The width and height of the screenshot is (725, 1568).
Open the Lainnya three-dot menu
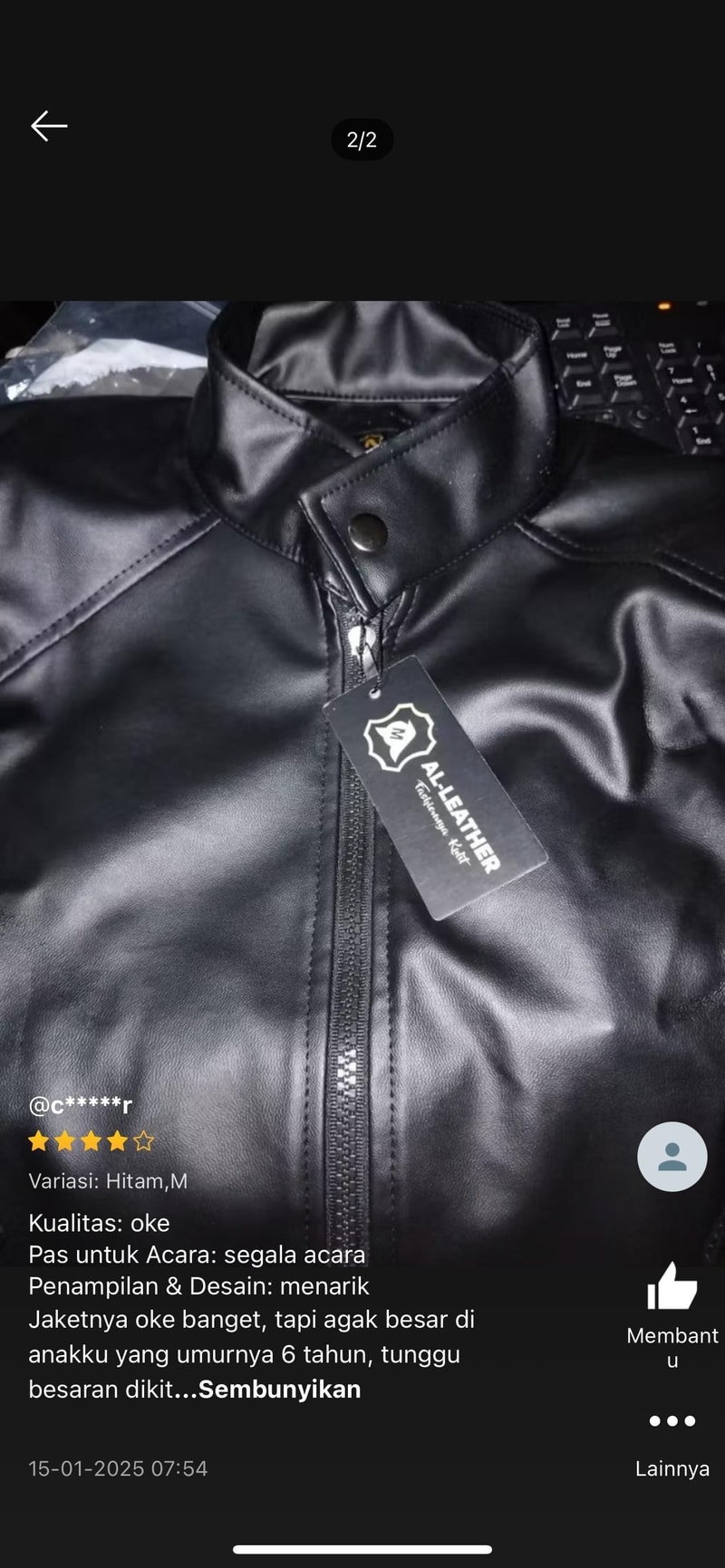click(x=672, y=1420)
